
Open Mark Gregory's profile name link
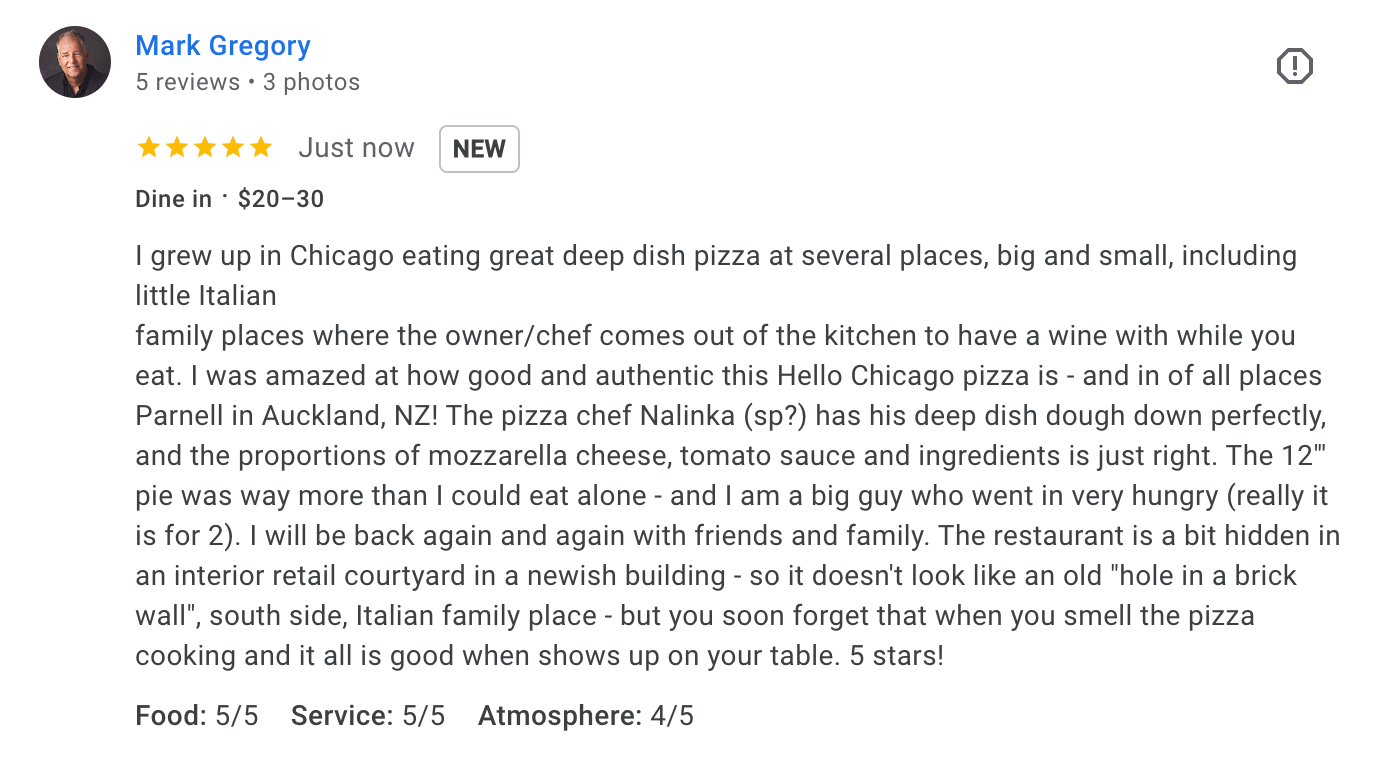coord(223,46)
